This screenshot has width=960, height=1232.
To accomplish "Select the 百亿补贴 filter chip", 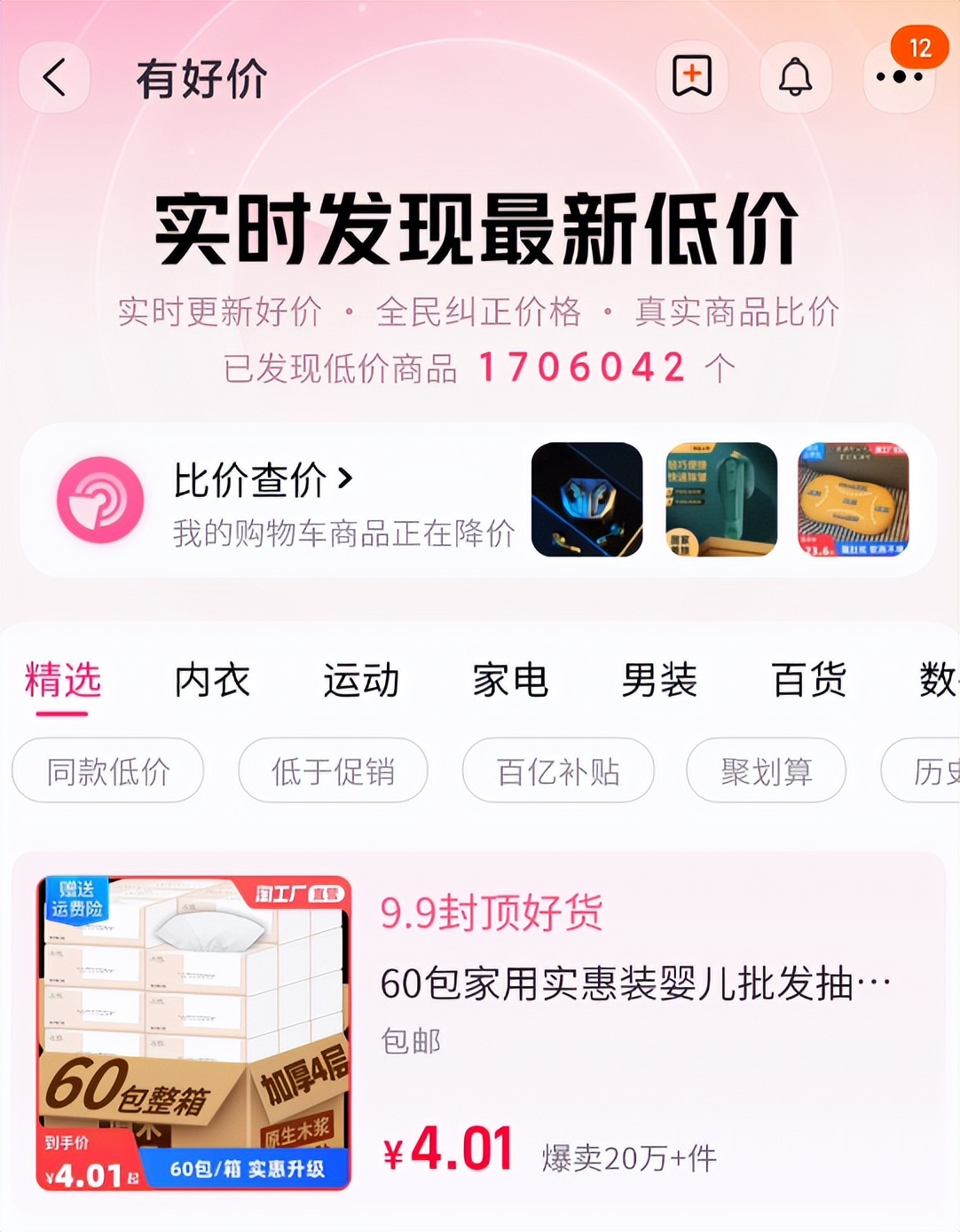I will pyautogui.click(x=558, y=770).
